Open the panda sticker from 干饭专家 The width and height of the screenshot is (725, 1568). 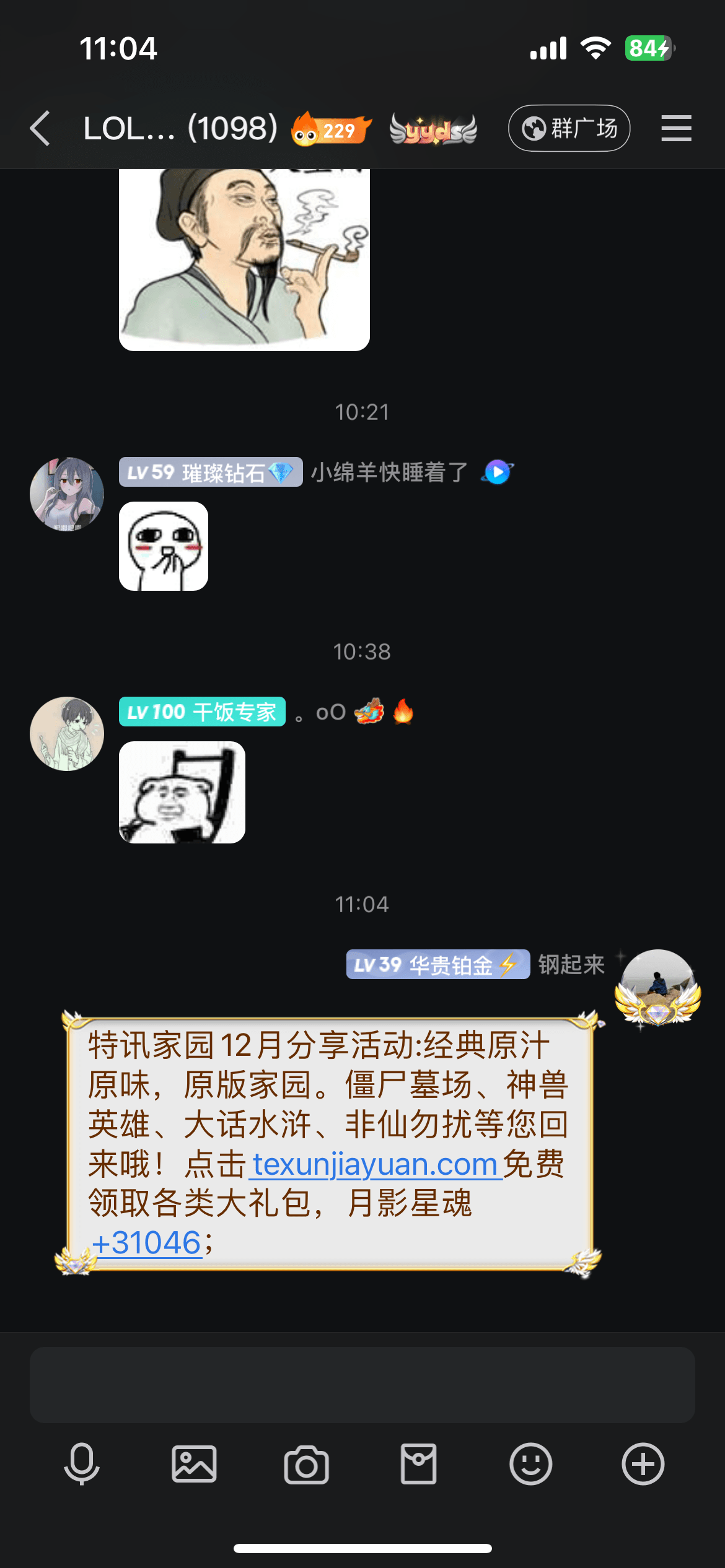(182, 792)
